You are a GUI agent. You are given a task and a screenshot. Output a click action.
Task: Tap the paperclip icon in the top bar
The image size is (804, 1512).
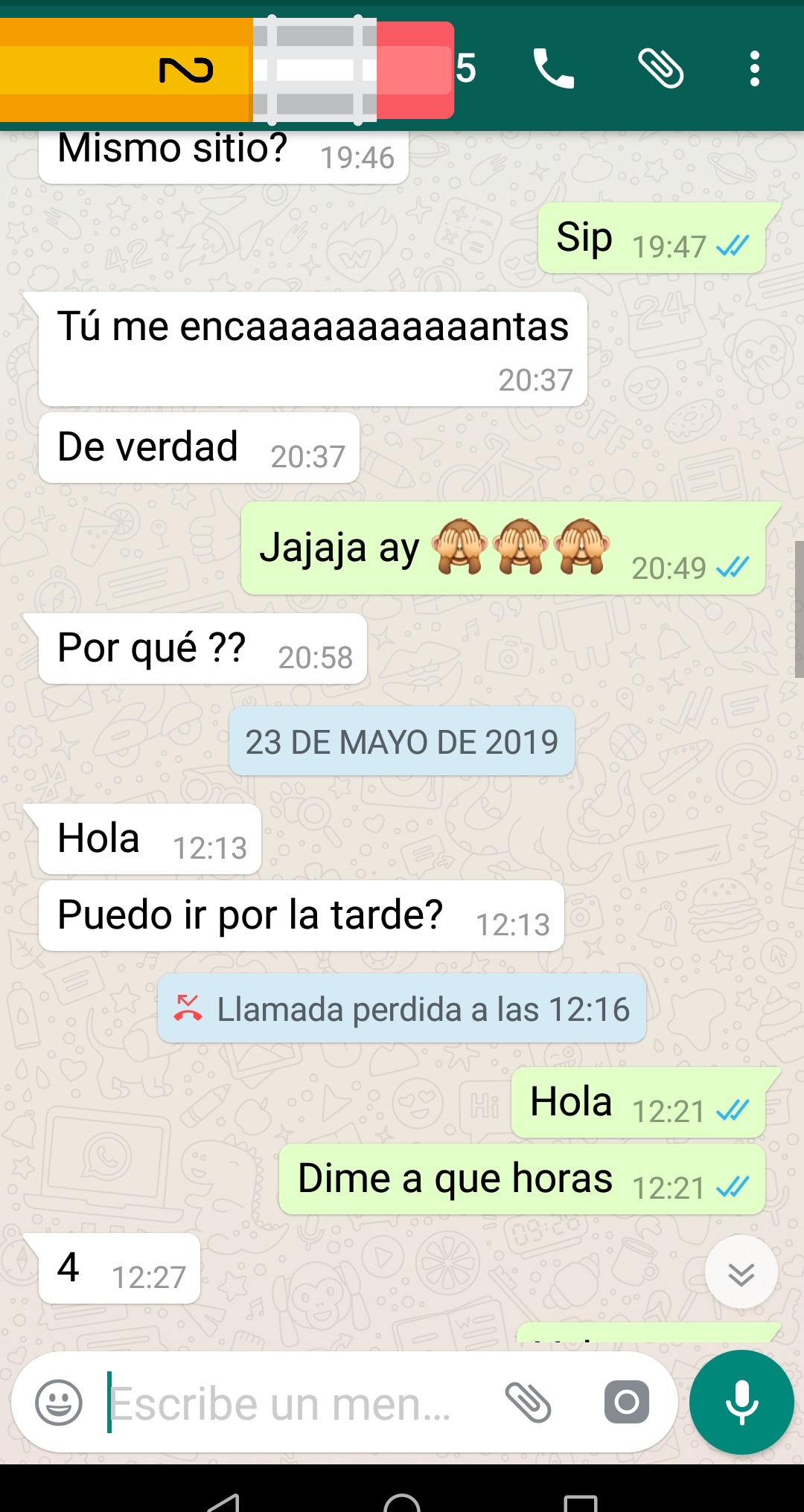(660, 69)
